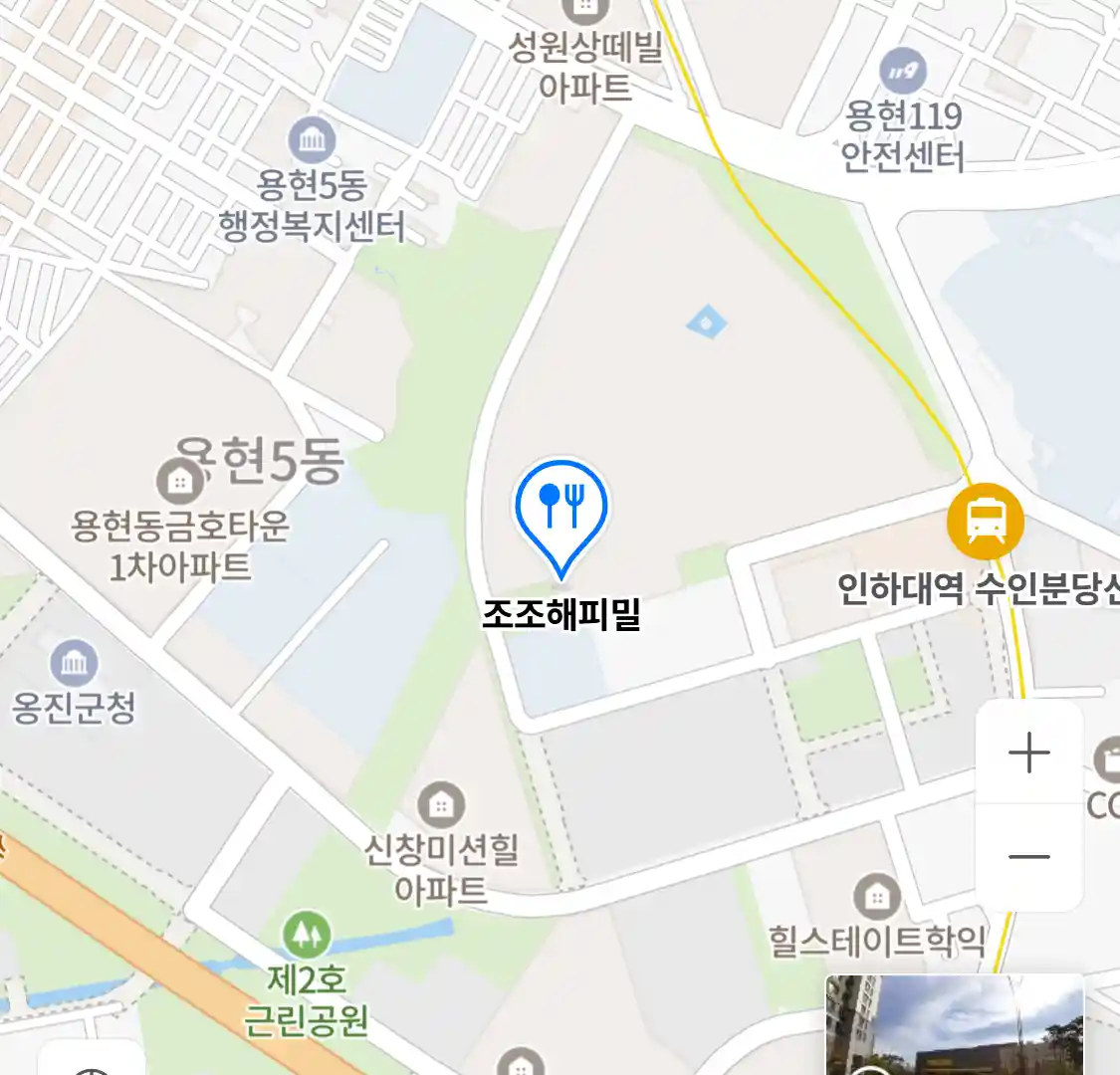Screen dimensions: 1120x1075
Task: Open the 힐스테이트학익 apartment marker
Action: (x=876, y=898)
